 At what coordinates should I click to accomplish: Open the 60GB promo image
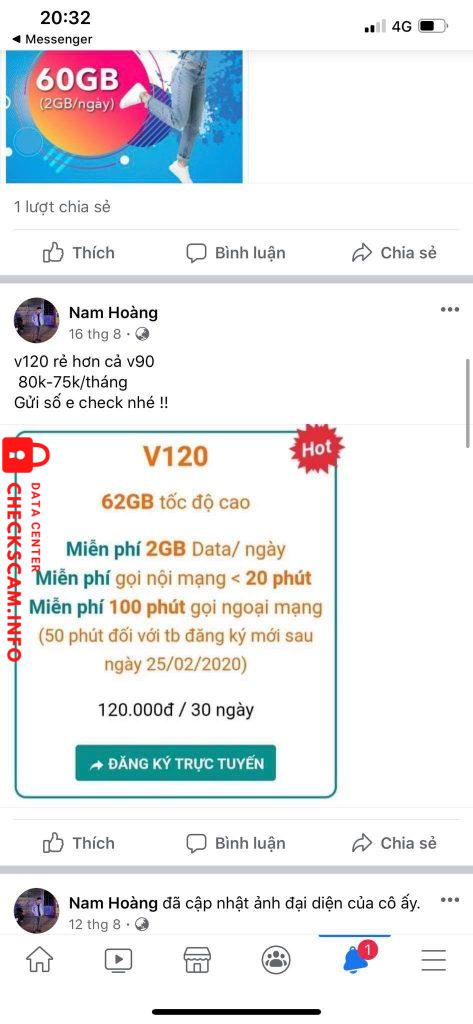pos(124,116)
